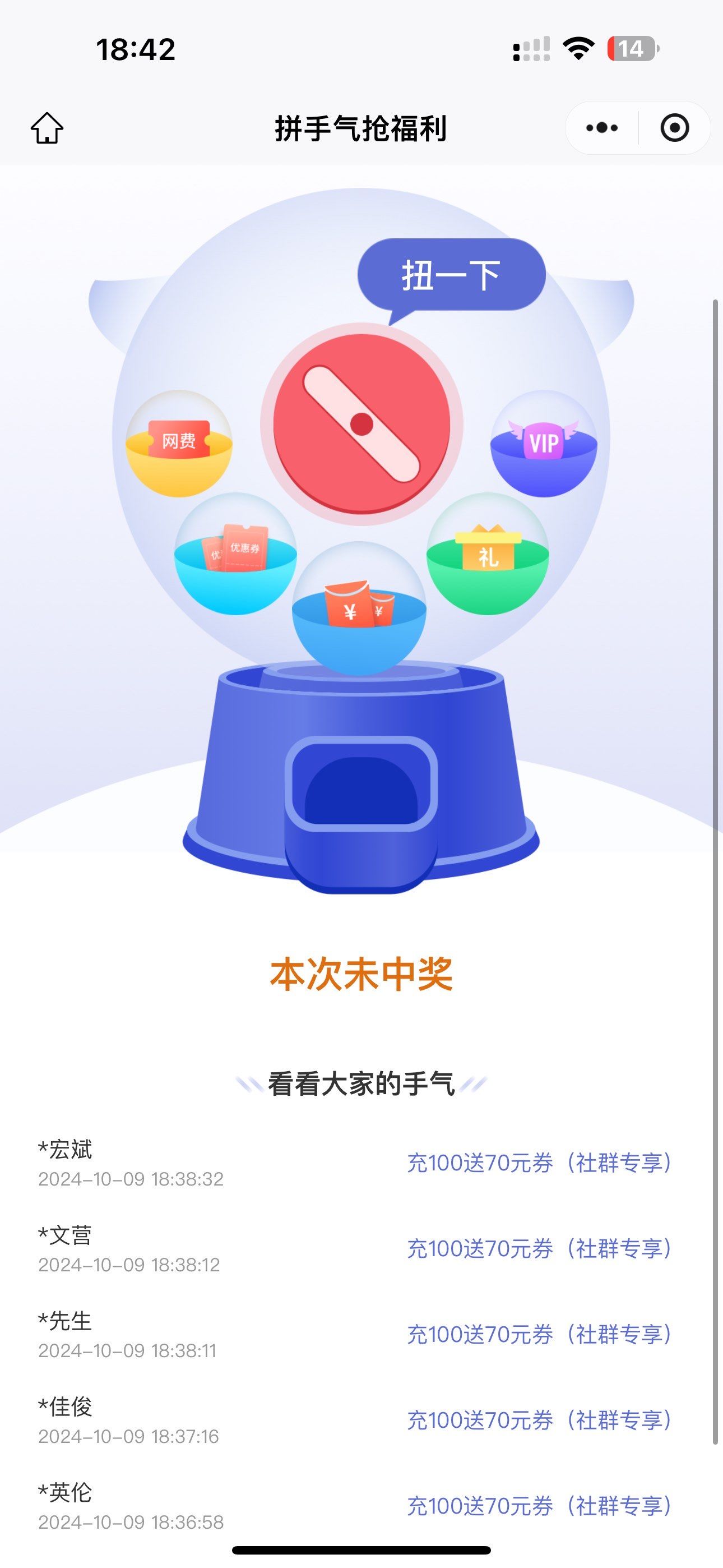Click the circular minimize capsule button
The image size is (723, 1568).
tap(674, 127)
